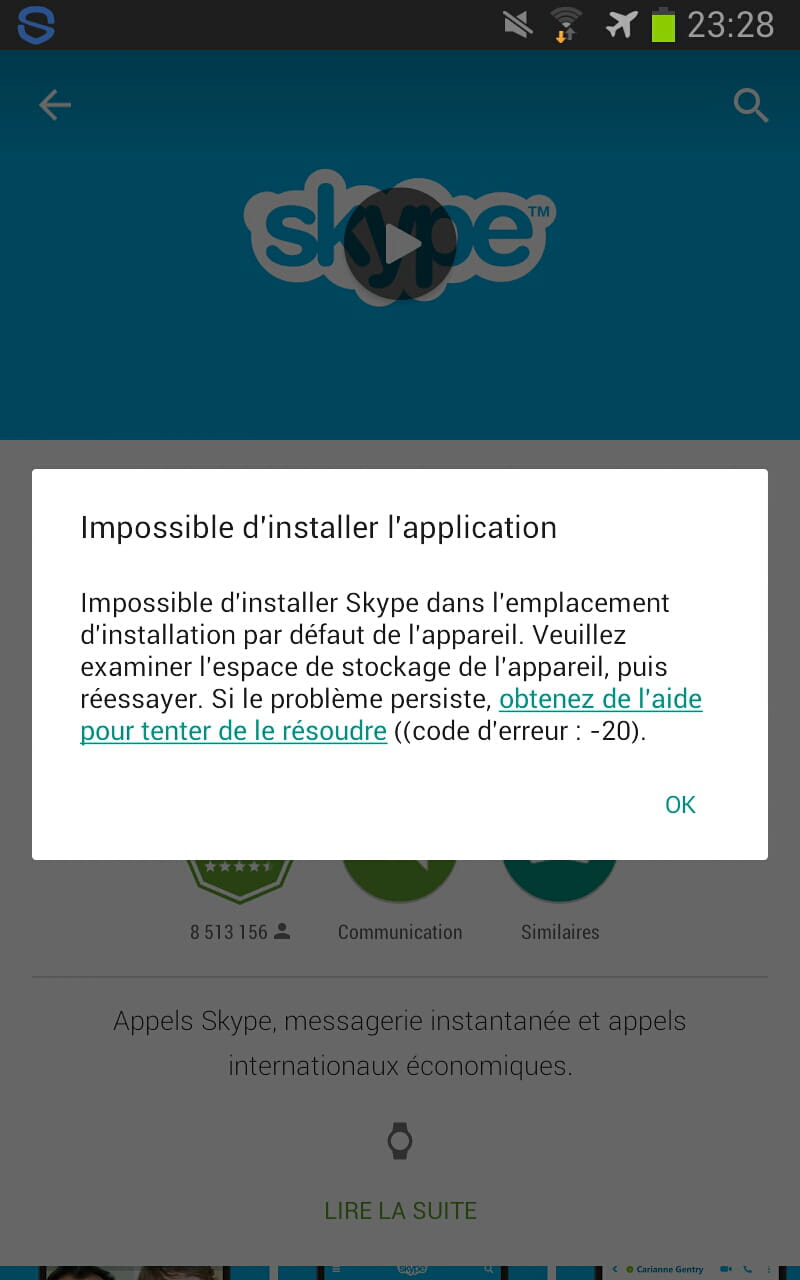Open the "obtenez de l'aide" help link
This screenshot has height=1280, width=800.
click(x=600, y=699)
